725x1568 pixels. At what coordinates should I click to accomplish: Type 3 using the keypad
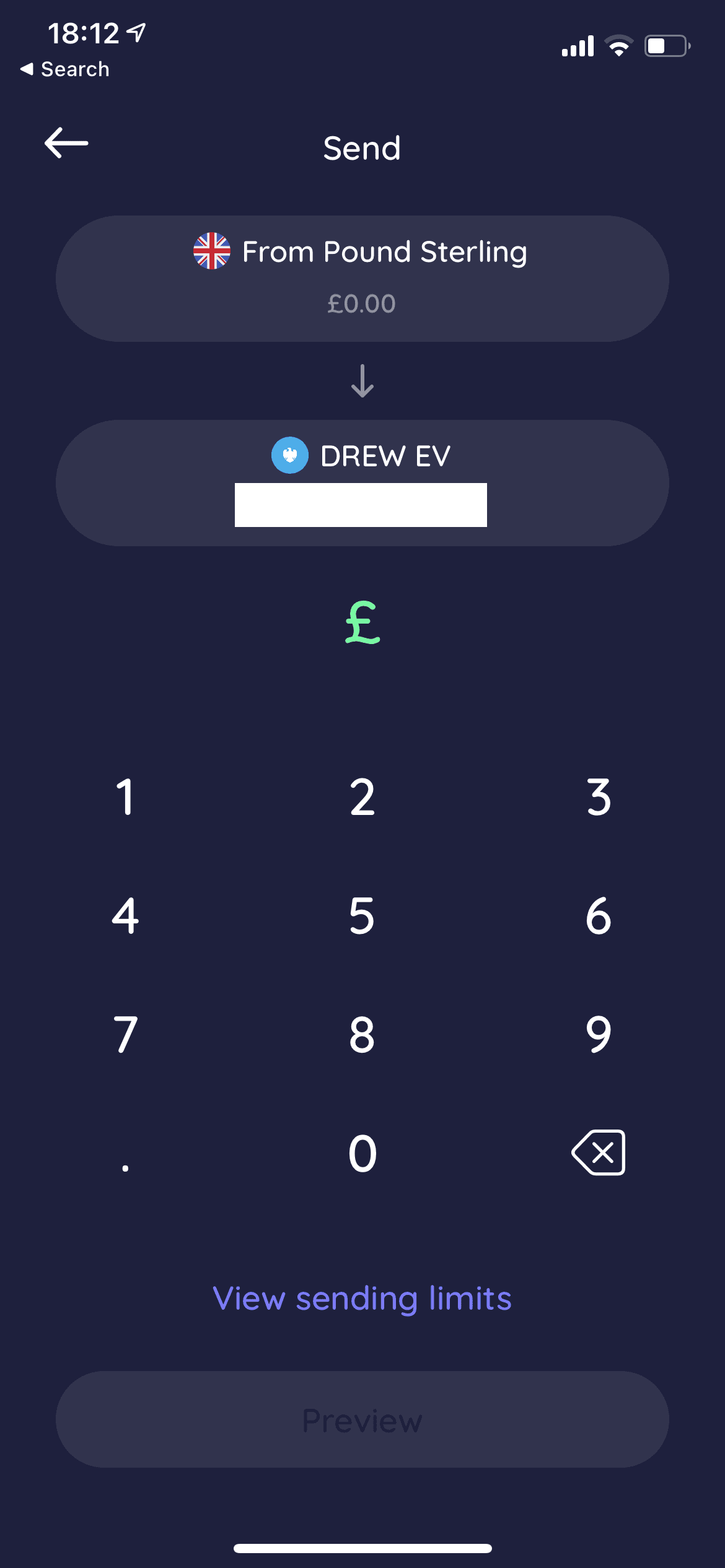pos(599,797)
